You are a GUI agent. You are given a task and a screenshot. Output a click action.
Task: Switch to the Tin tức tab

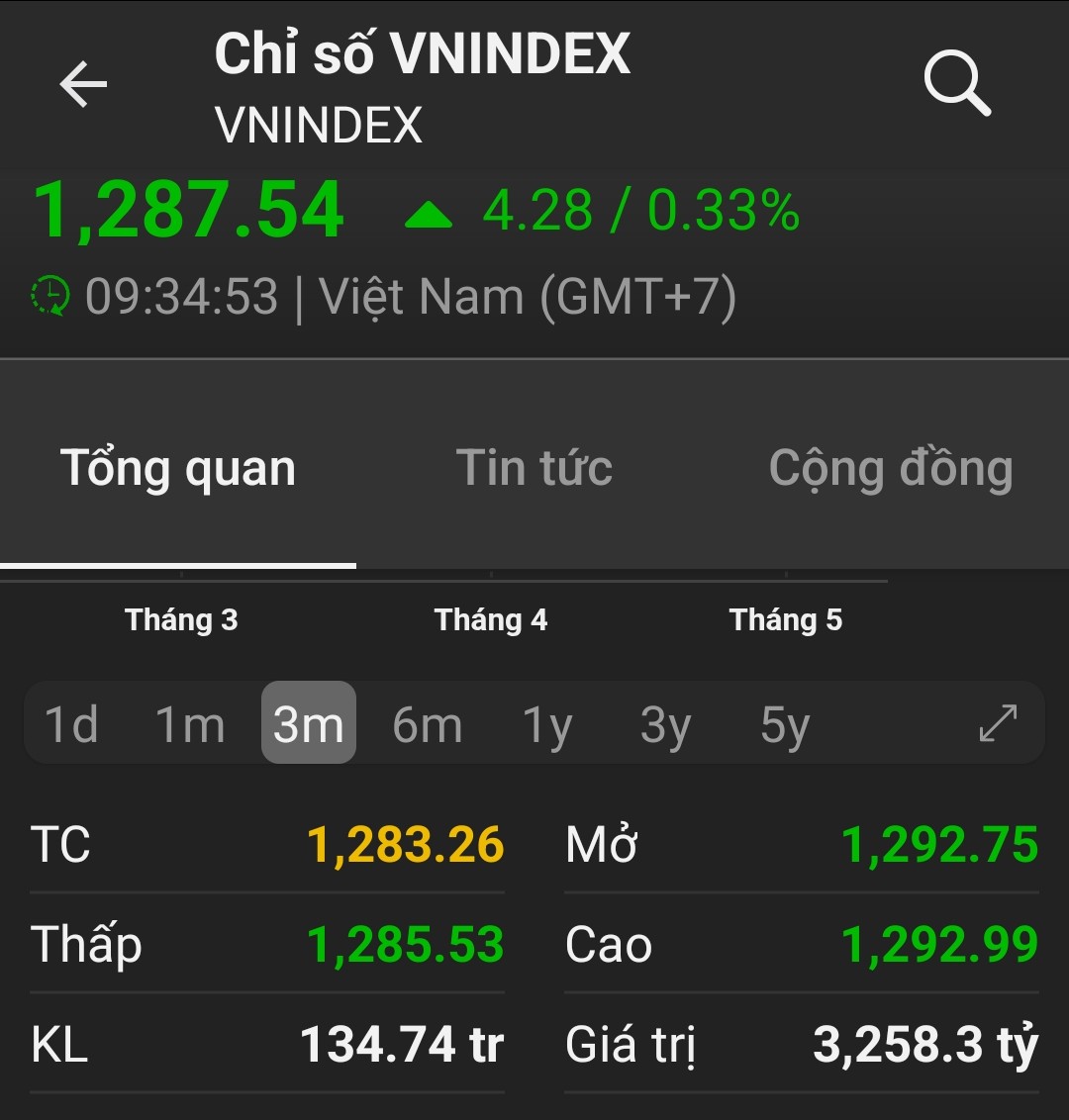pos(534,468)
